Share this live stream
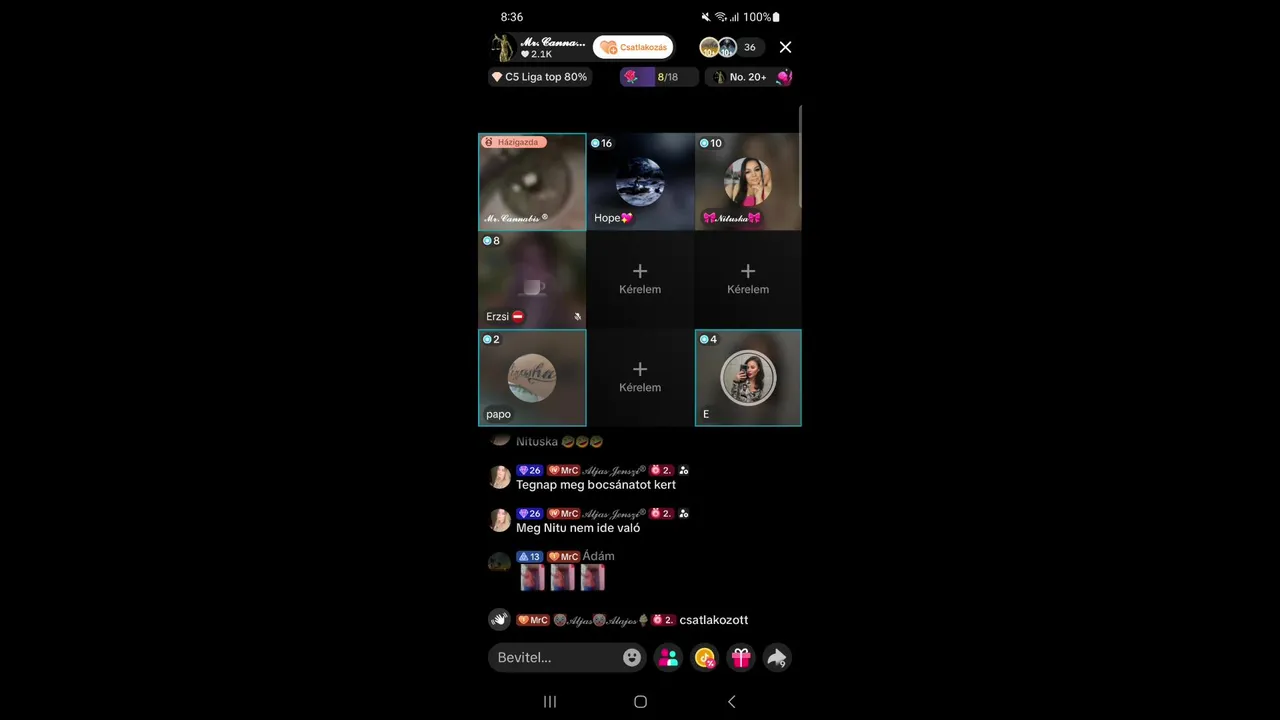This screenshot has height=720, width=1280. pyautogui.click(x=777, y=657)
